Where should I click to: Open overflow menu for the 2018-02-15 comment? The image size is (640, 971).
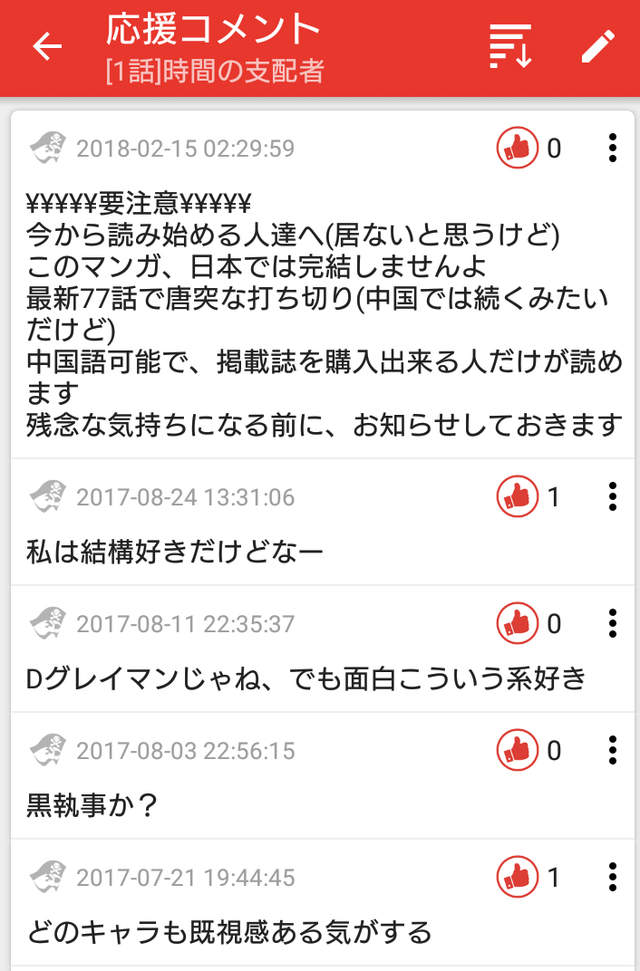(612, 149)
